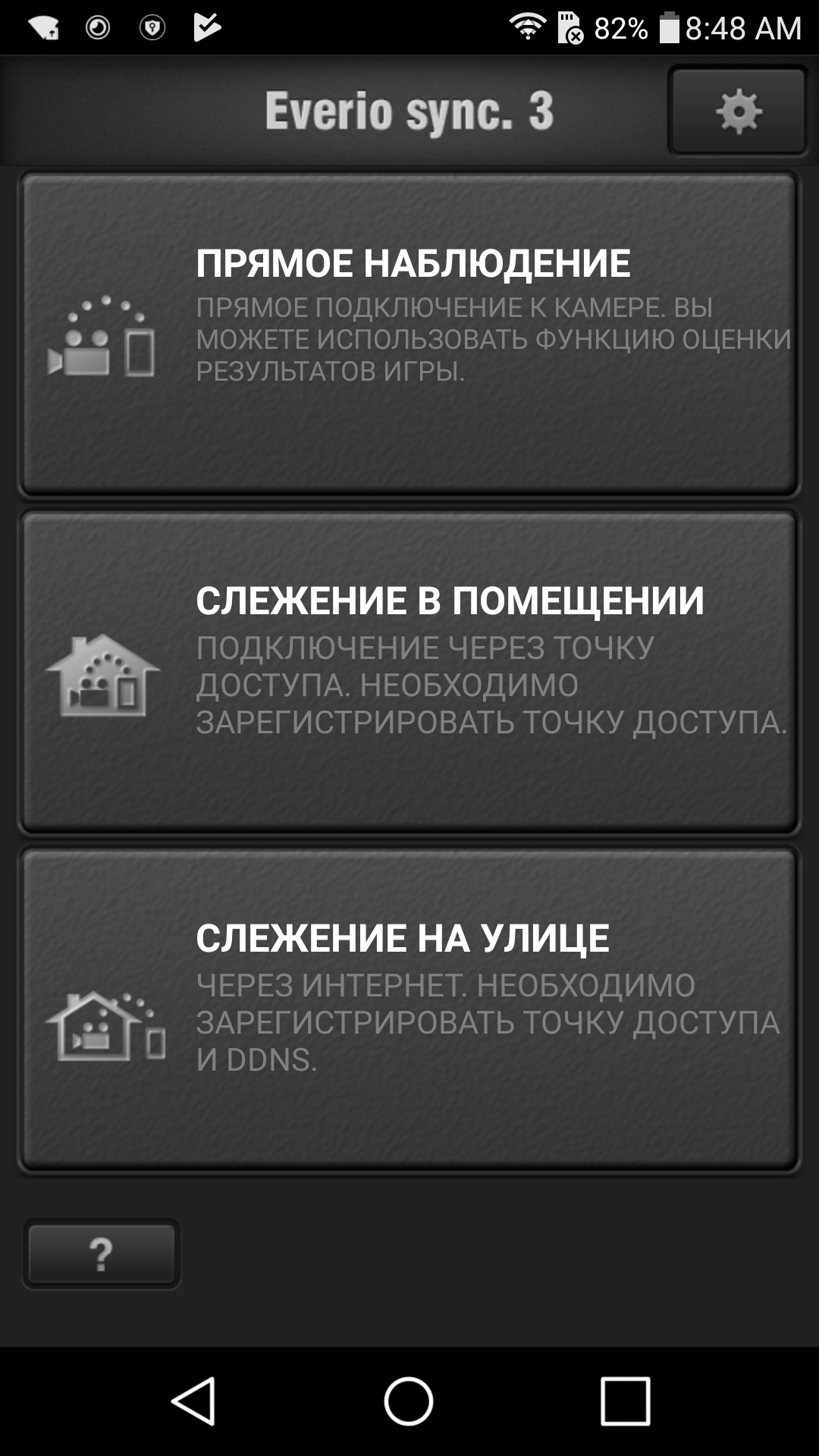Viewport: 819px width, 1456px height.
Task: Choose СЛЕЖЕНИЕ НА УЛИЦЕ outdoor monitoring
Action: click(x=409, y=1009)
